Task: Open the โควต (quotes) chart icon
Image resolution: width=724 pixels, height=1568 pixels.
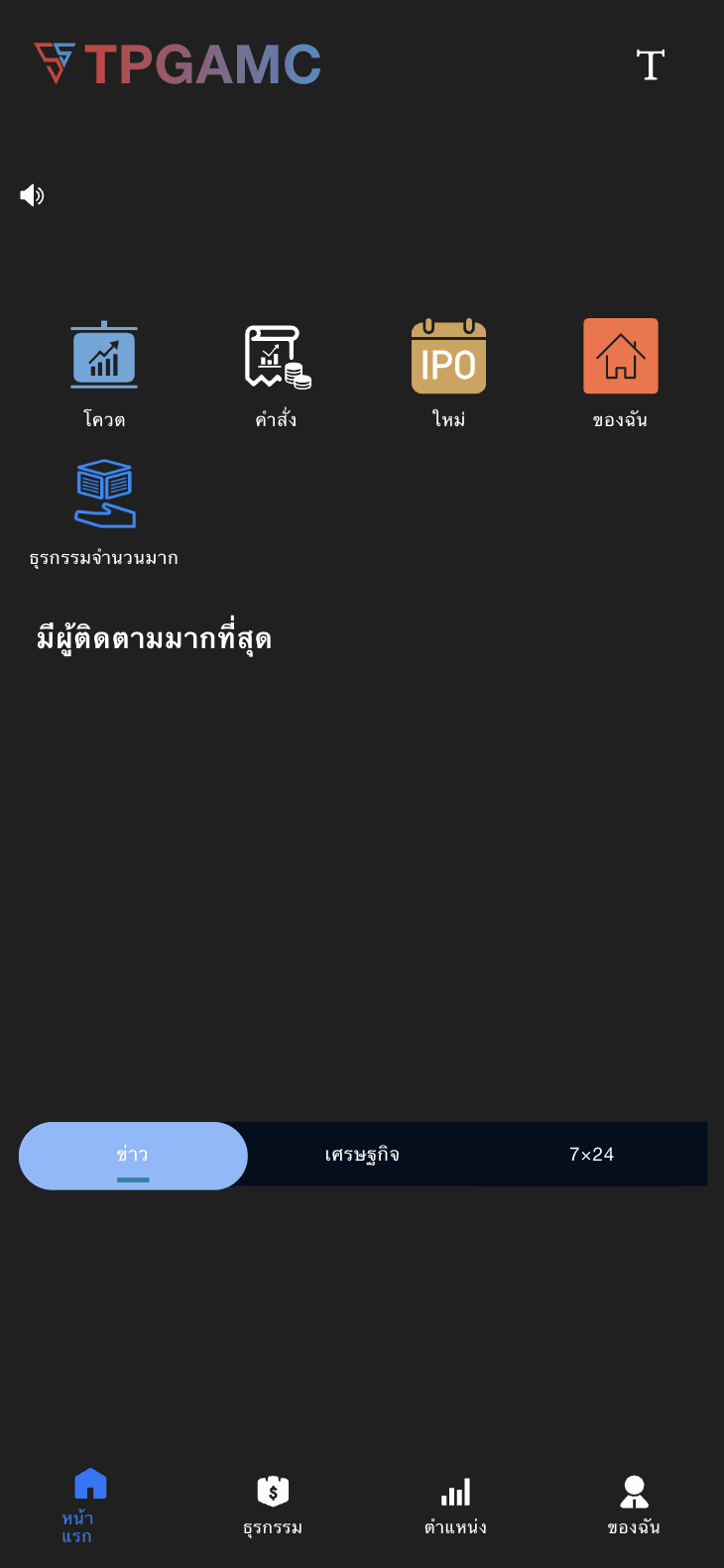Action: click(x=104, y=355)
